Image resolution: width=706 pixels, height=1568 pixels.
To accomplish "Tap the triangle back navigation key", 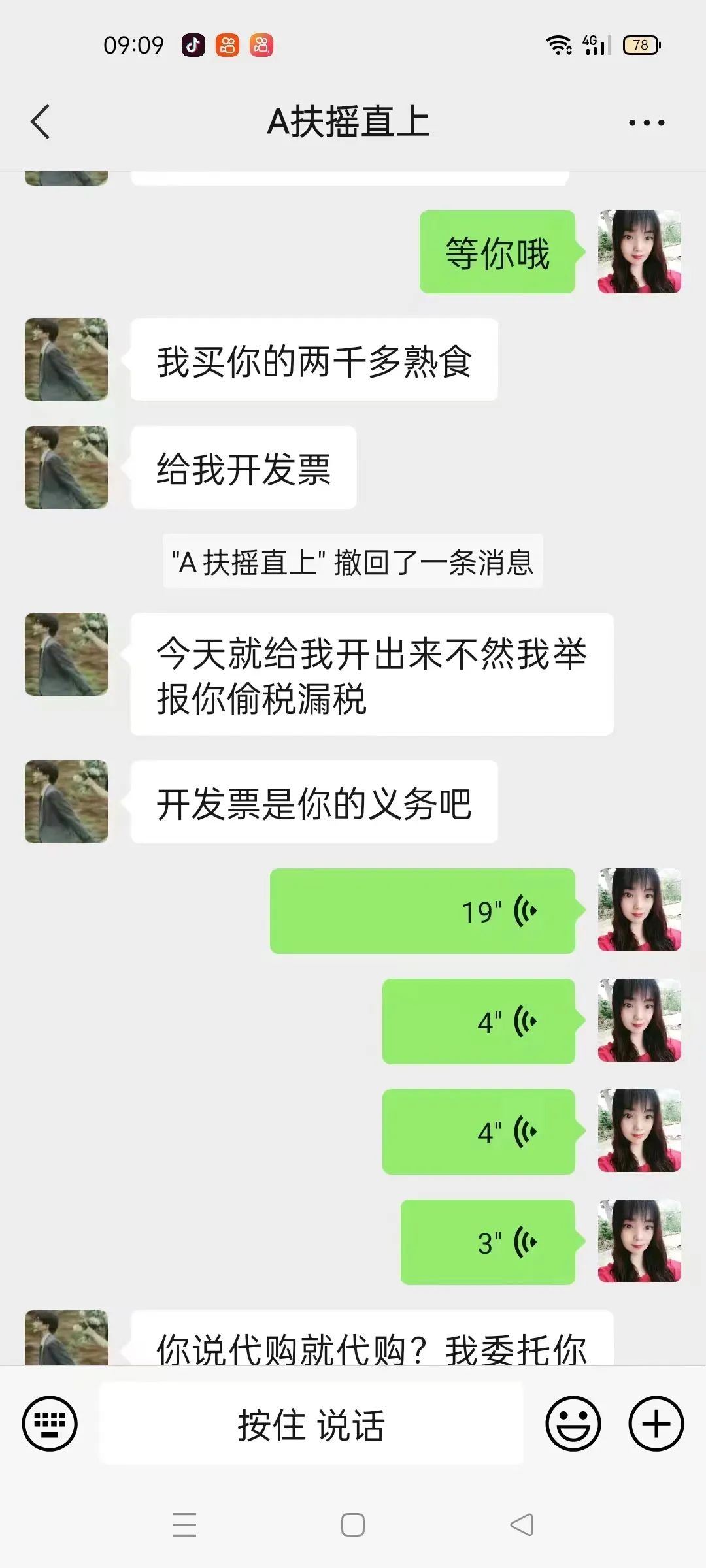I will (x=521, y=1525).
